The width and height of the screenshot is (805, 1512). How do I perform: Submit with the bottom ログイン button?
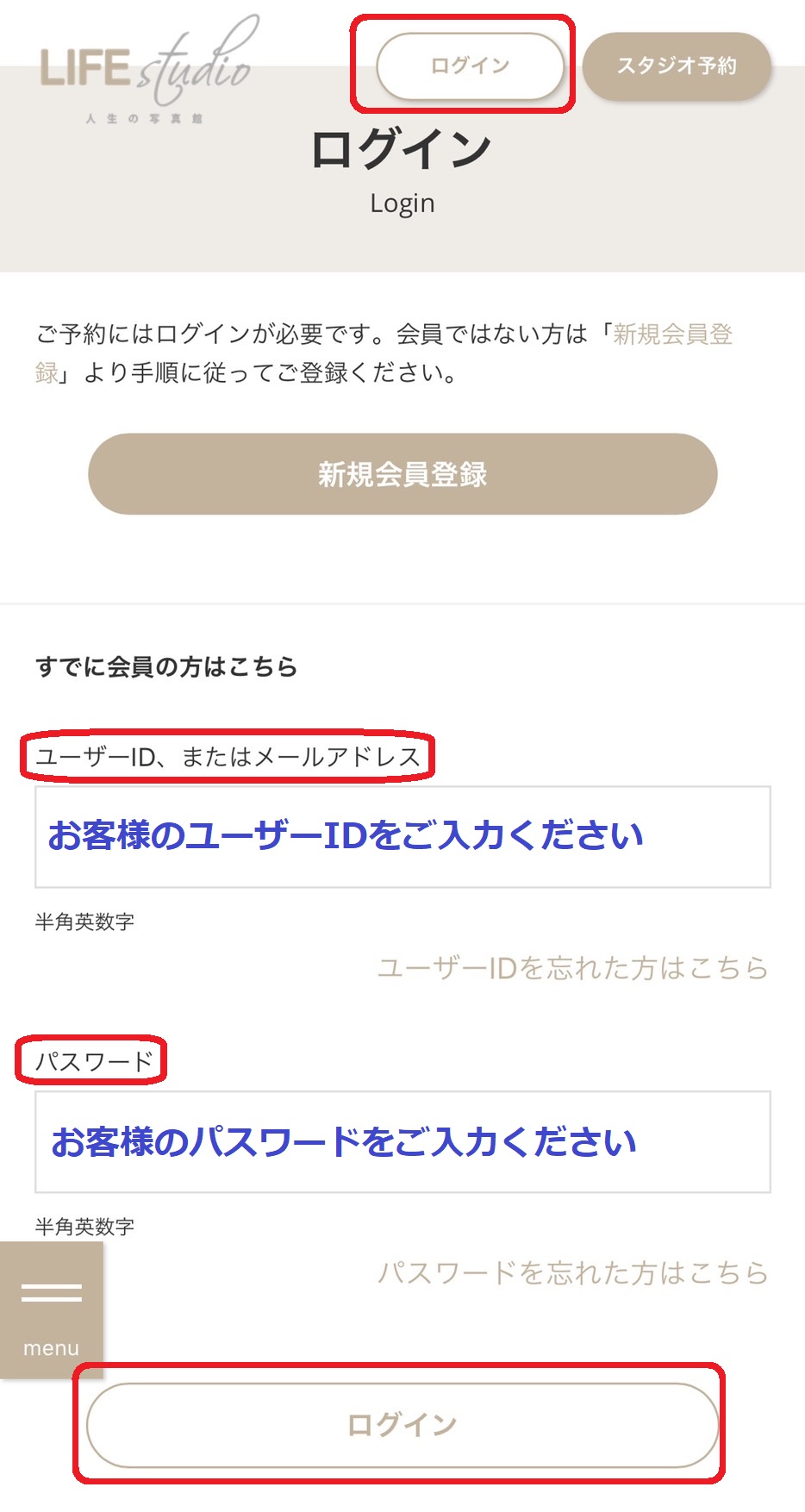(x=402, y=1425)
